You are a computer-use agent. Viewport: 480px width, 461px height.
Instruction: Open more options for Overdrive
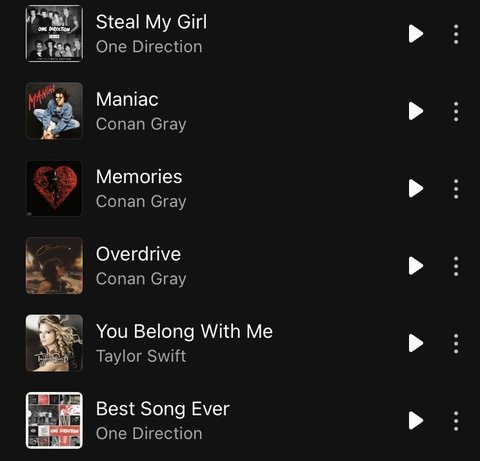tap(456, 266)
